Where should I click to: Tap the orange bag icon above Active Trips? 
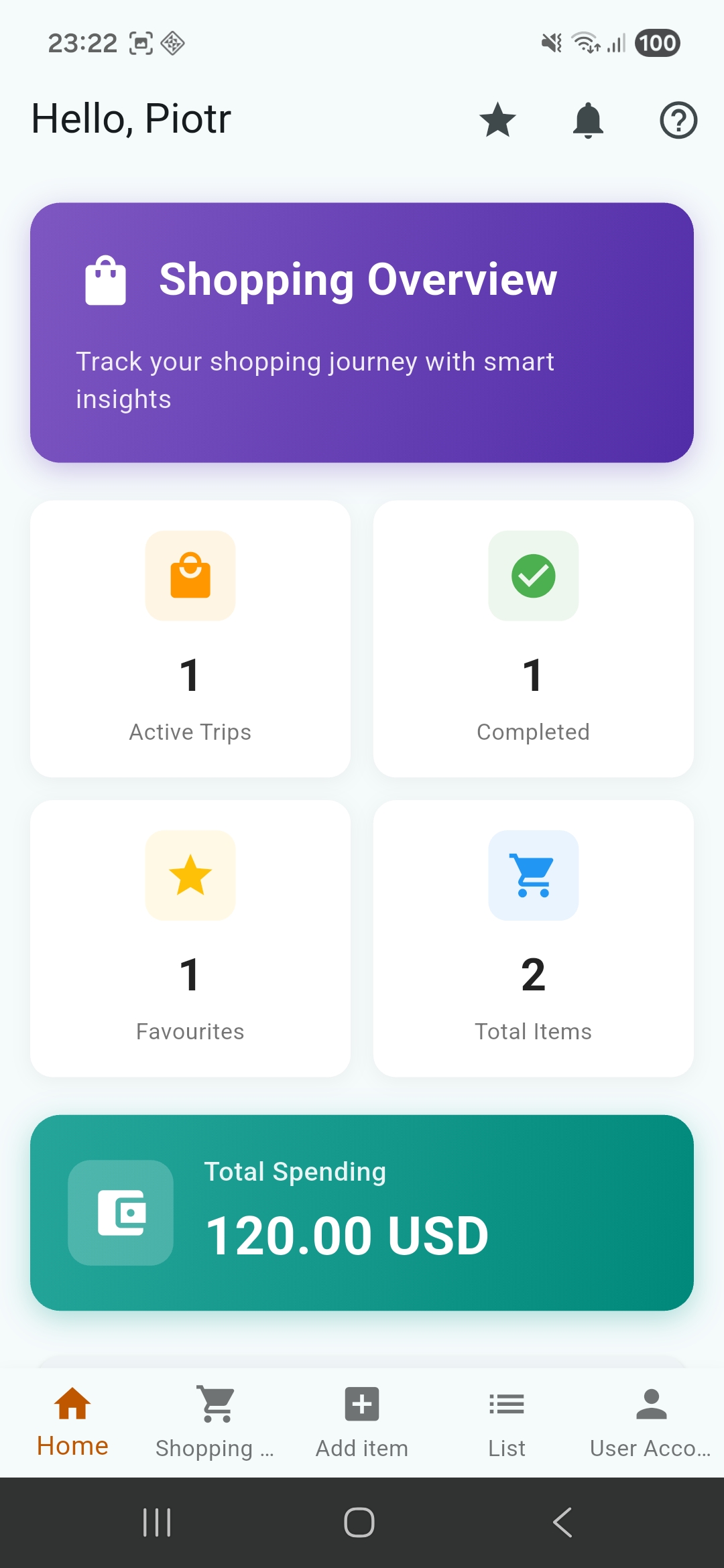[190, 576]
